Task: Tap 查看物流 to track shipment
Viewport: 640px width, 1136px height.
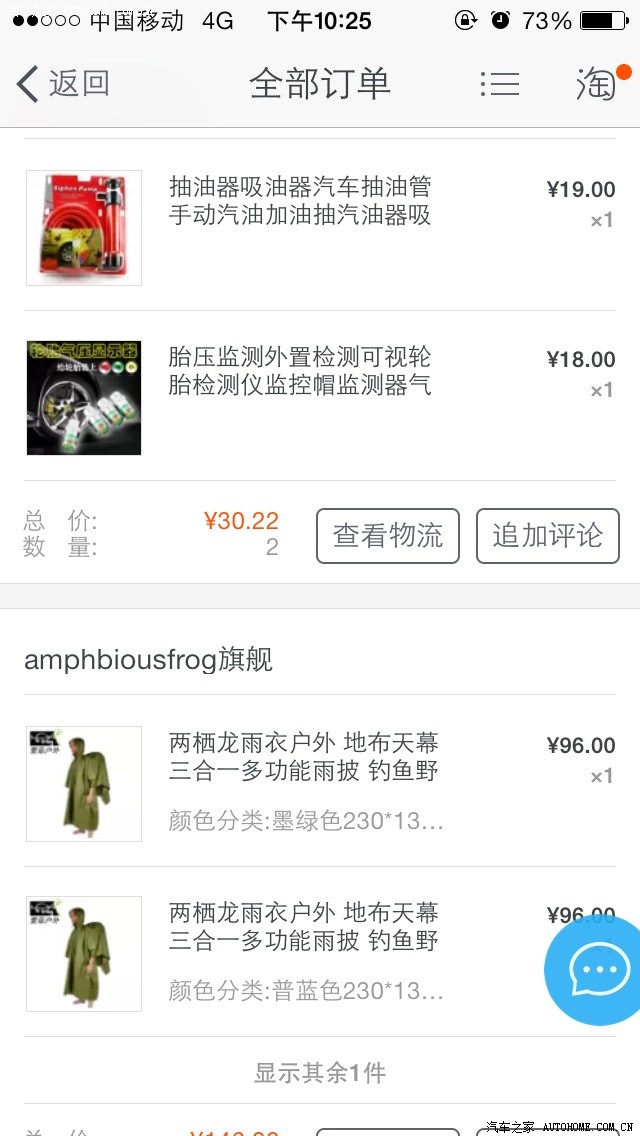Action: [x=388, y=536]
